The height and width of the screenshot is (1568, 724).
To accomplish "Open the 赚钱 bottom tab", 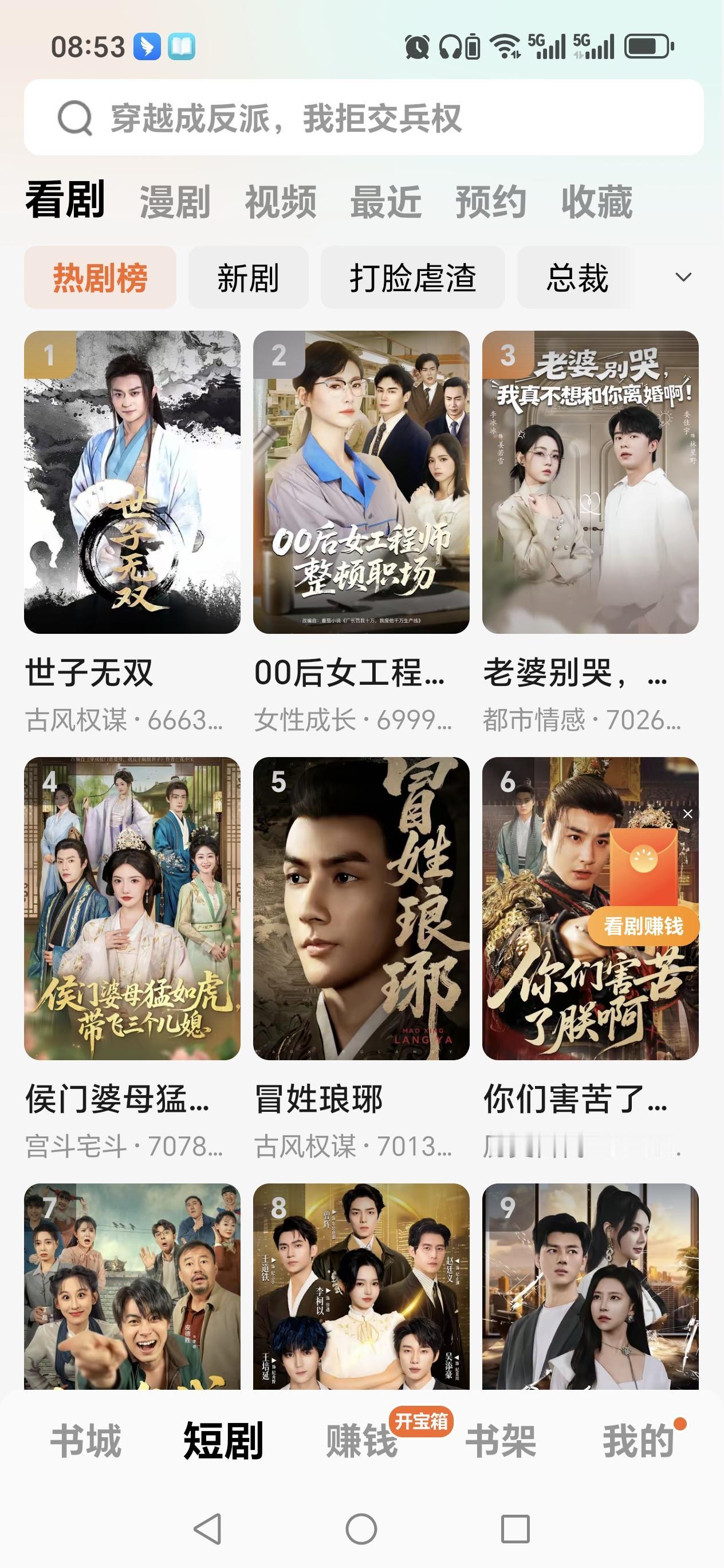I will pyautogui.click(x=361, y=1441).
